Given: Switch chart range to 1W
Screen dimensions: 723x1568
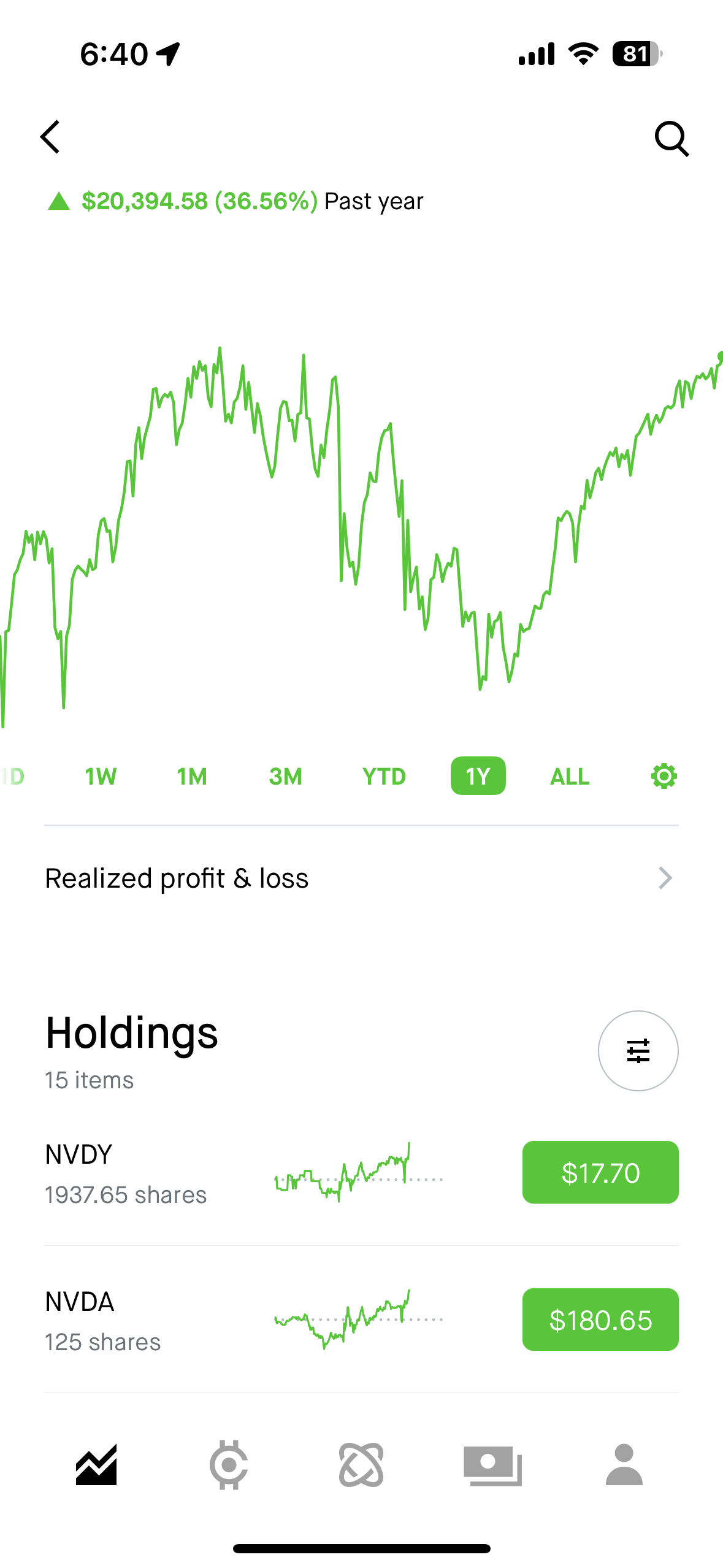Looking at the screenshot, I should point(101,777).
